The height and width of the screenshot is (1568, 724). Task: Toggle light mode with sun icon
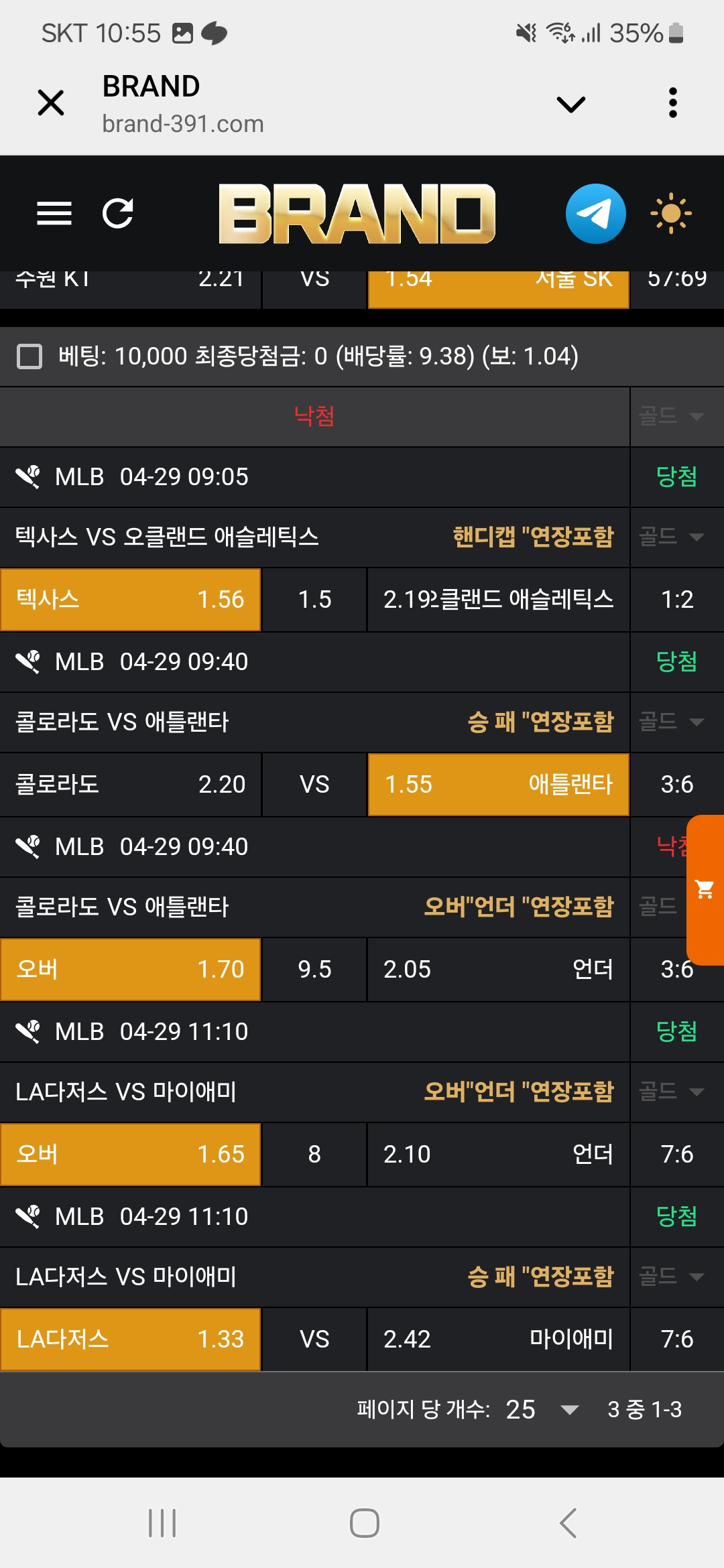pos(671,214)
